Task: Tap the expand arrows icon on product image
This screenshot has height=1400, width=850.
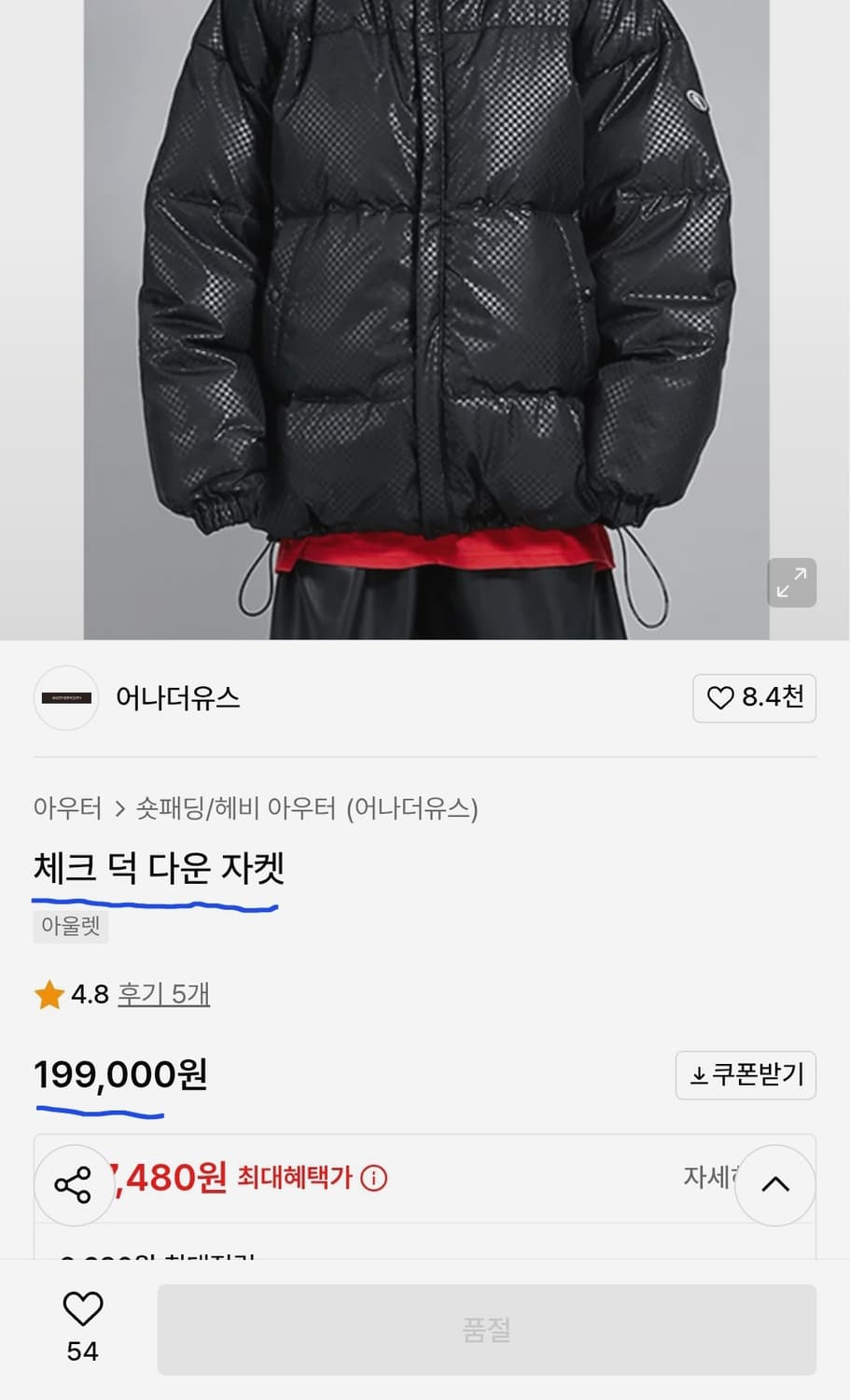Action: [791, 582]
